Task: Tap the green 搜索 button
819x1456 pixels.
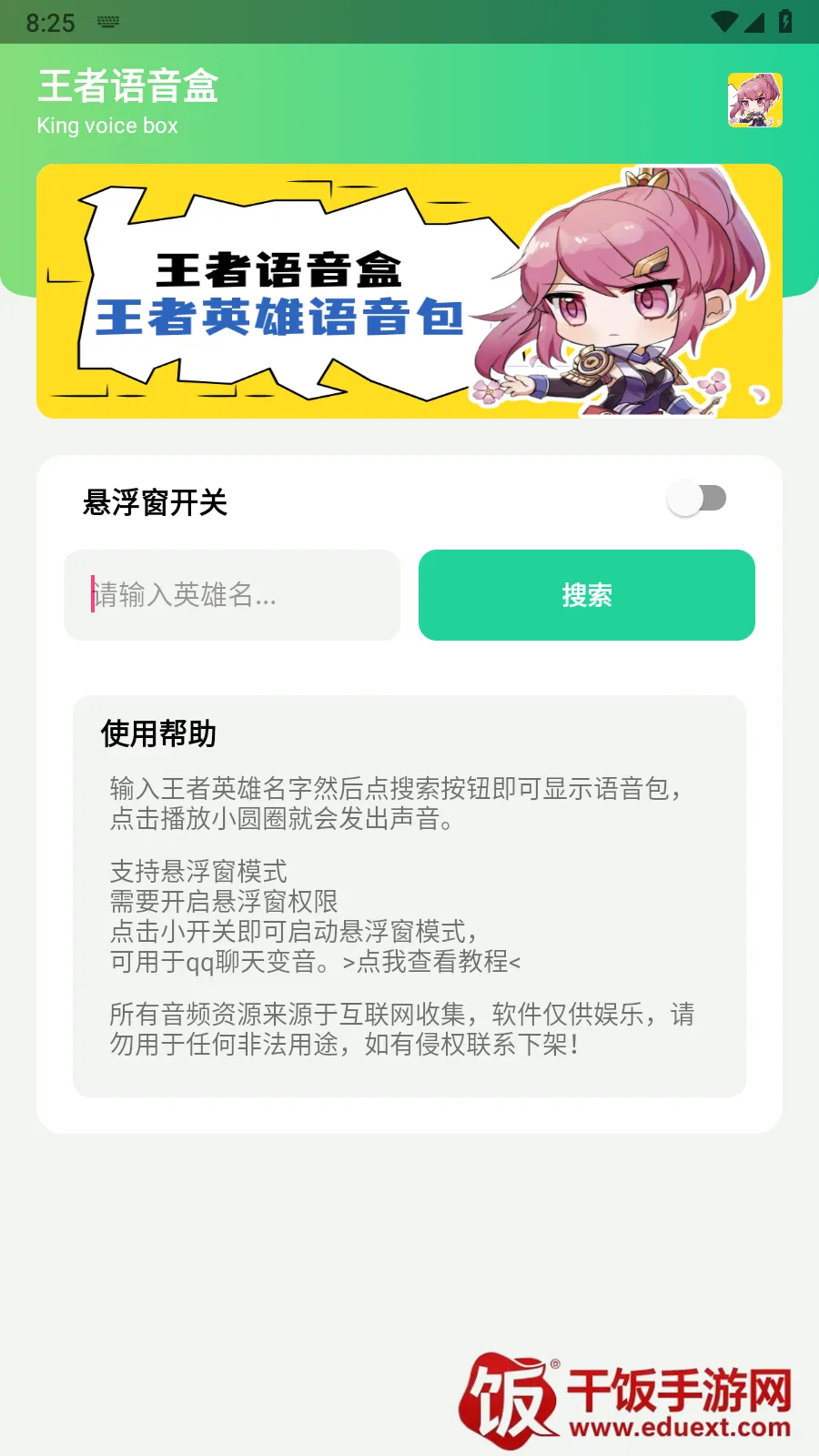Action: point(587,595)
